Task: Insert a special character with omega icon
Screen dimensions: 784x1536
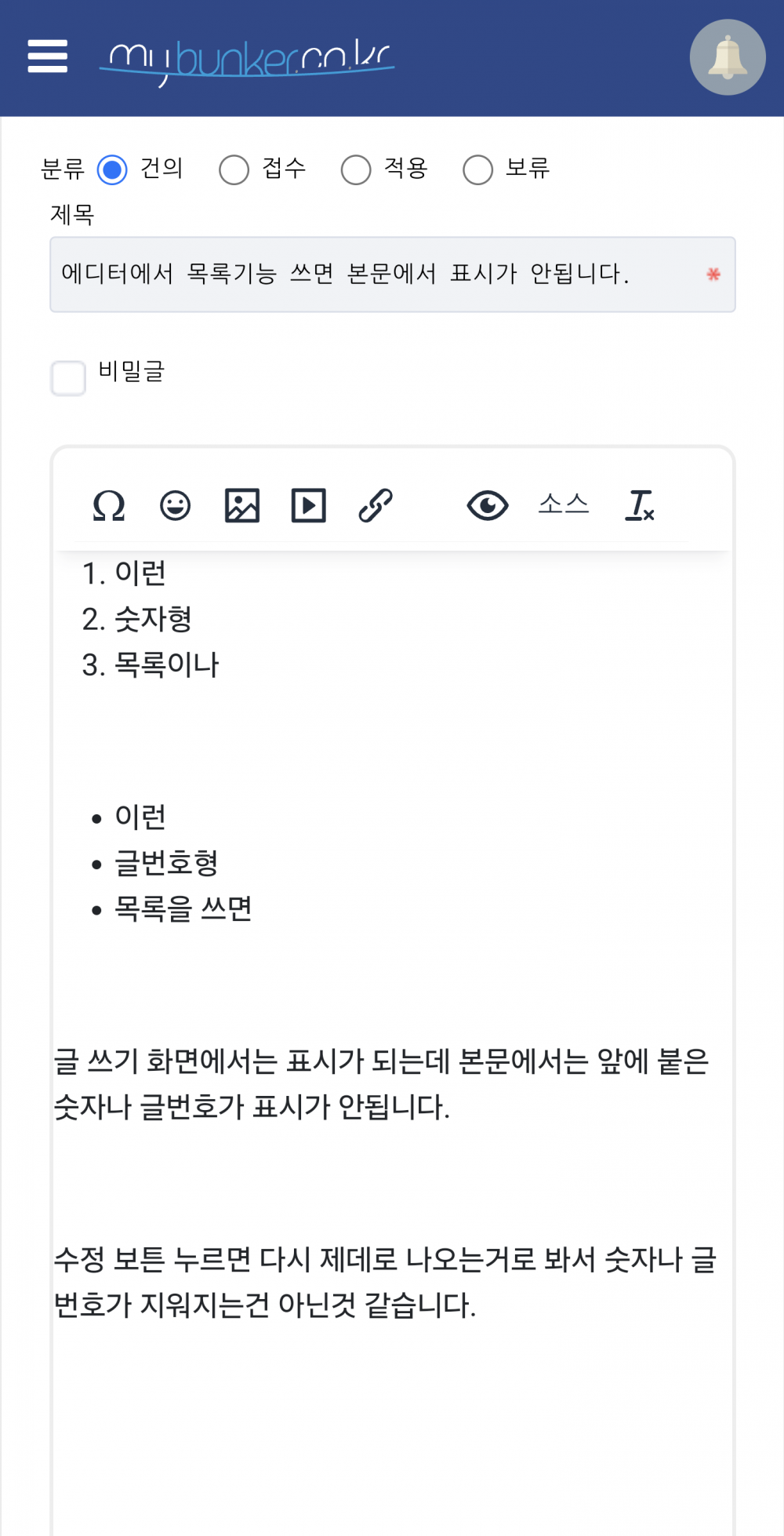Action: click(x=108, y=506)
